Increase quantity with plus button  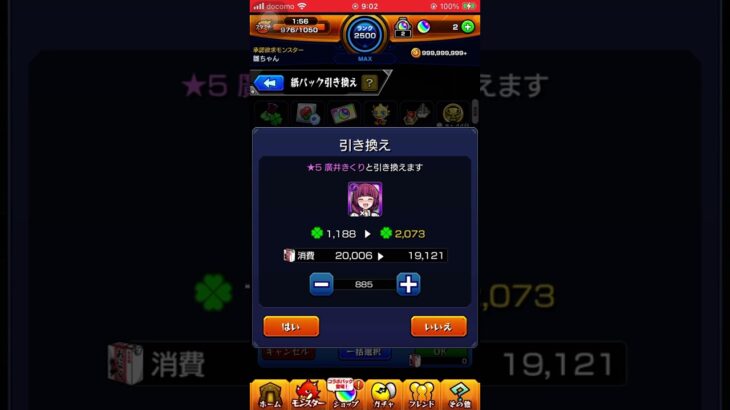pyautogui.click(x=408, y=284)
